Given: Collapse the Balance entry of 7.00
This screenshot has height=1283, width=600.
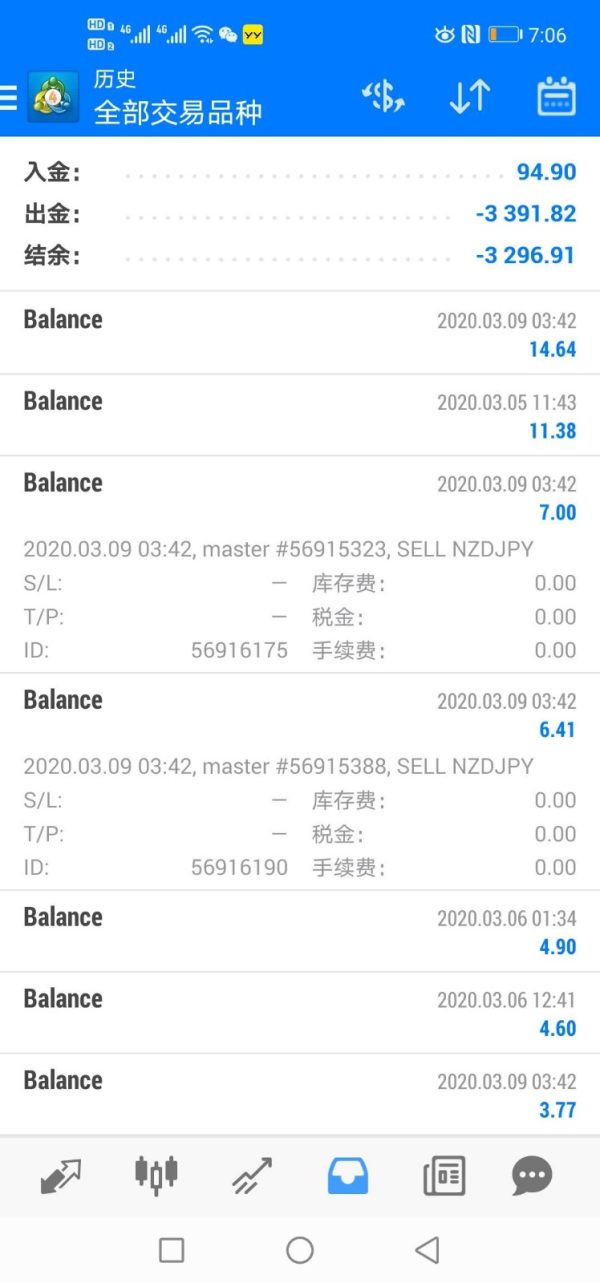Looking at the screenshot, I should click(300, 497).
